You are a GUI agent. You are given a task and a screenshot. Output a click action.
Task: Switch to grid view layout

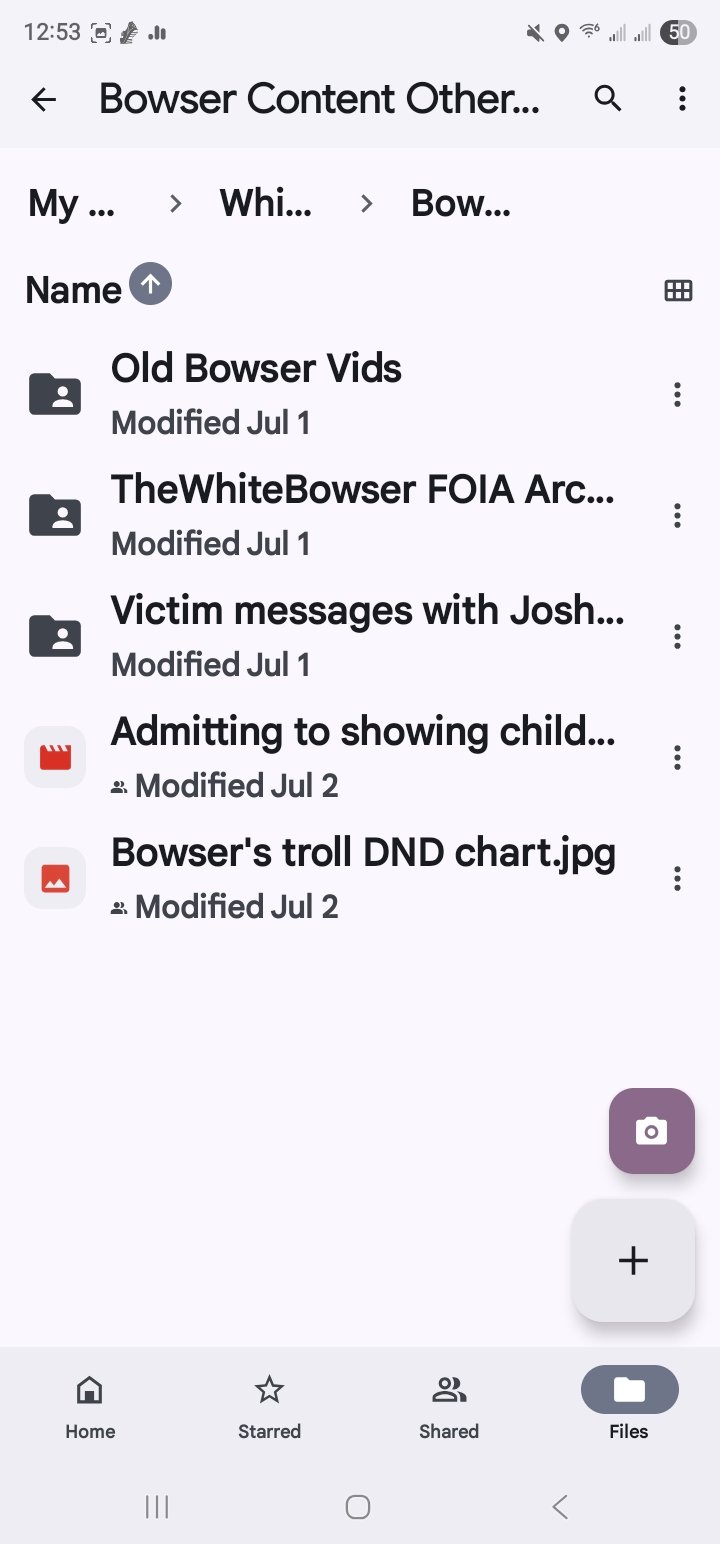coord(678,291)
